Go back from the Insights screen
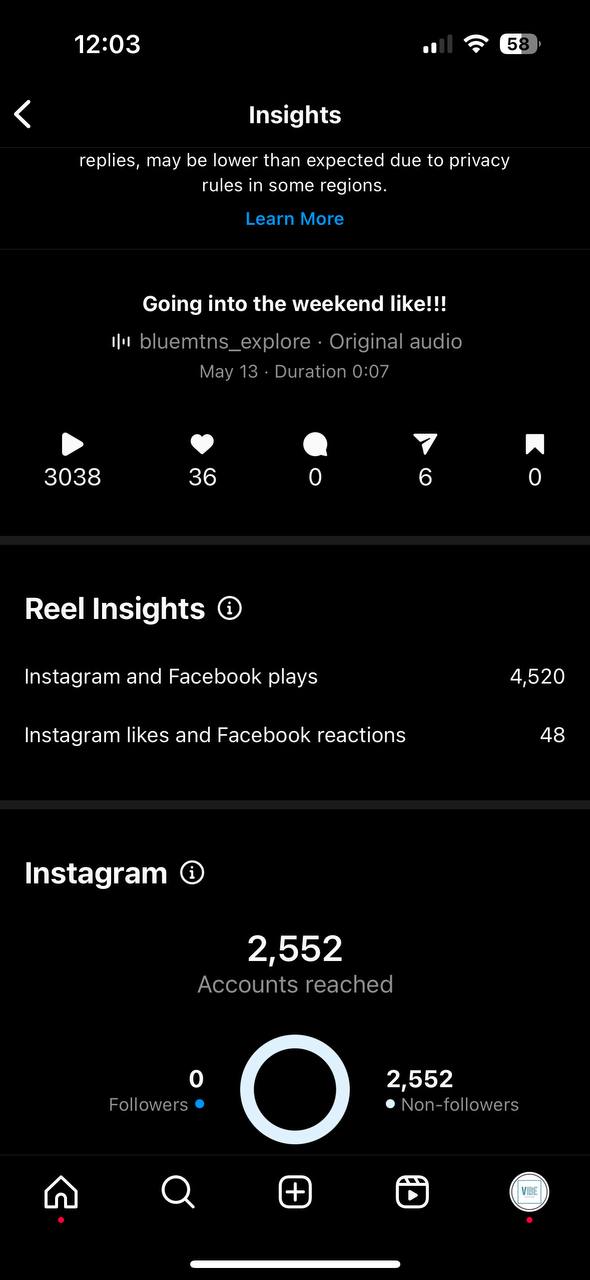The height and width of the screenshot is (1280, 590). [23, 115]
